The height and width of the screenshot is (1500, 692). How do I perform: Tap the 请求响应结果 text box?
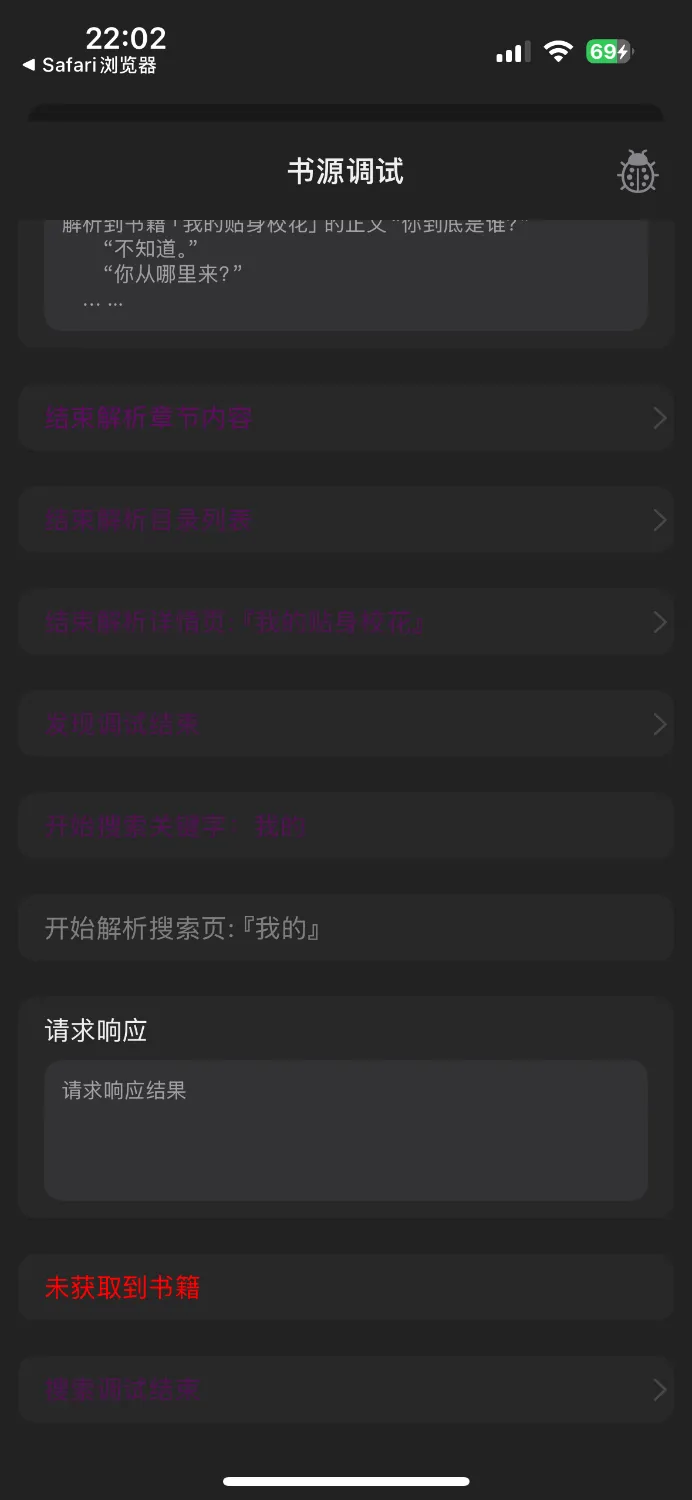(345, 1130)
